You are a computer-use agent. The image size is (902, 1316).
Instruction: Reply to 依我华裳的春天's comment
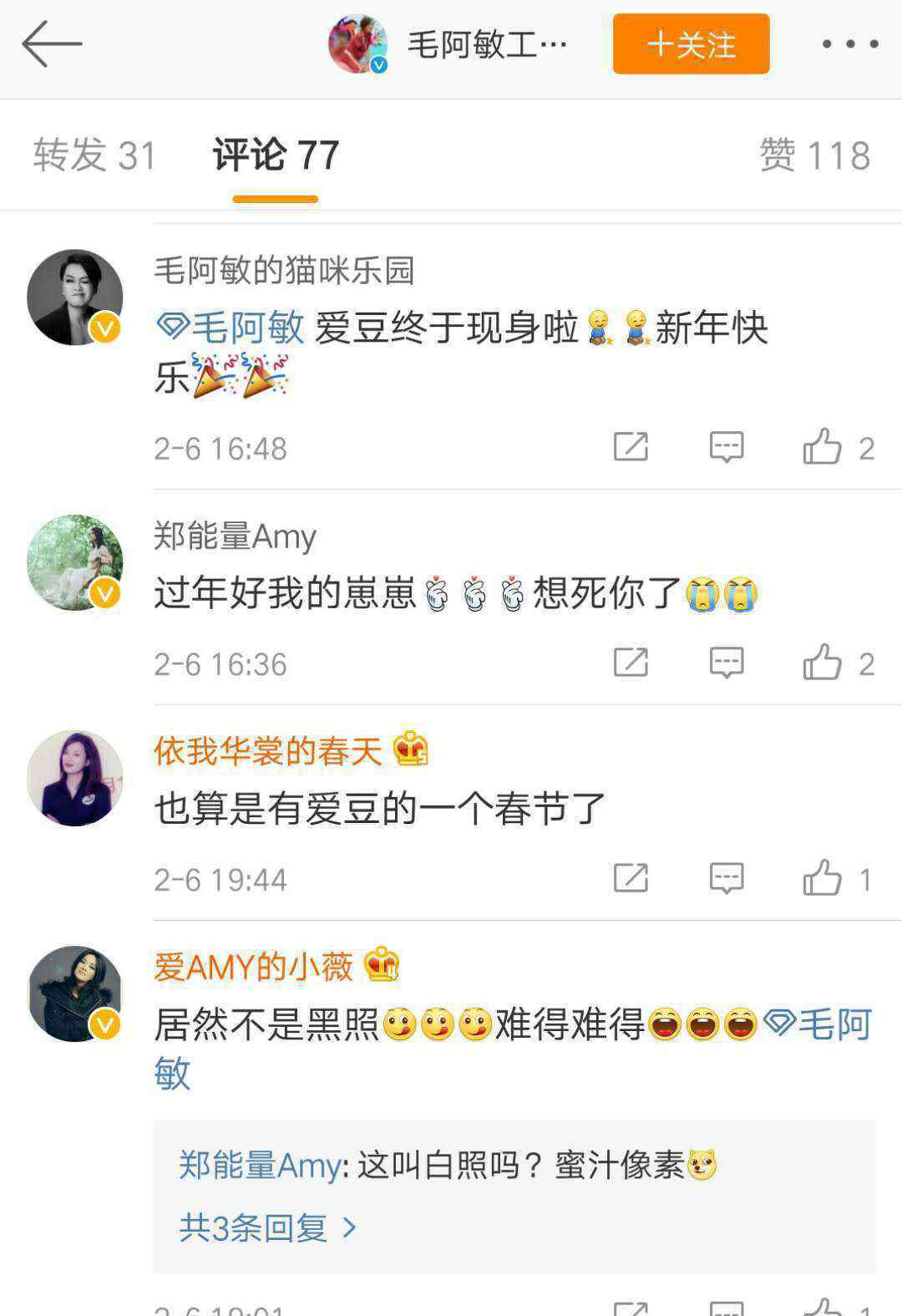click(726, 878)
